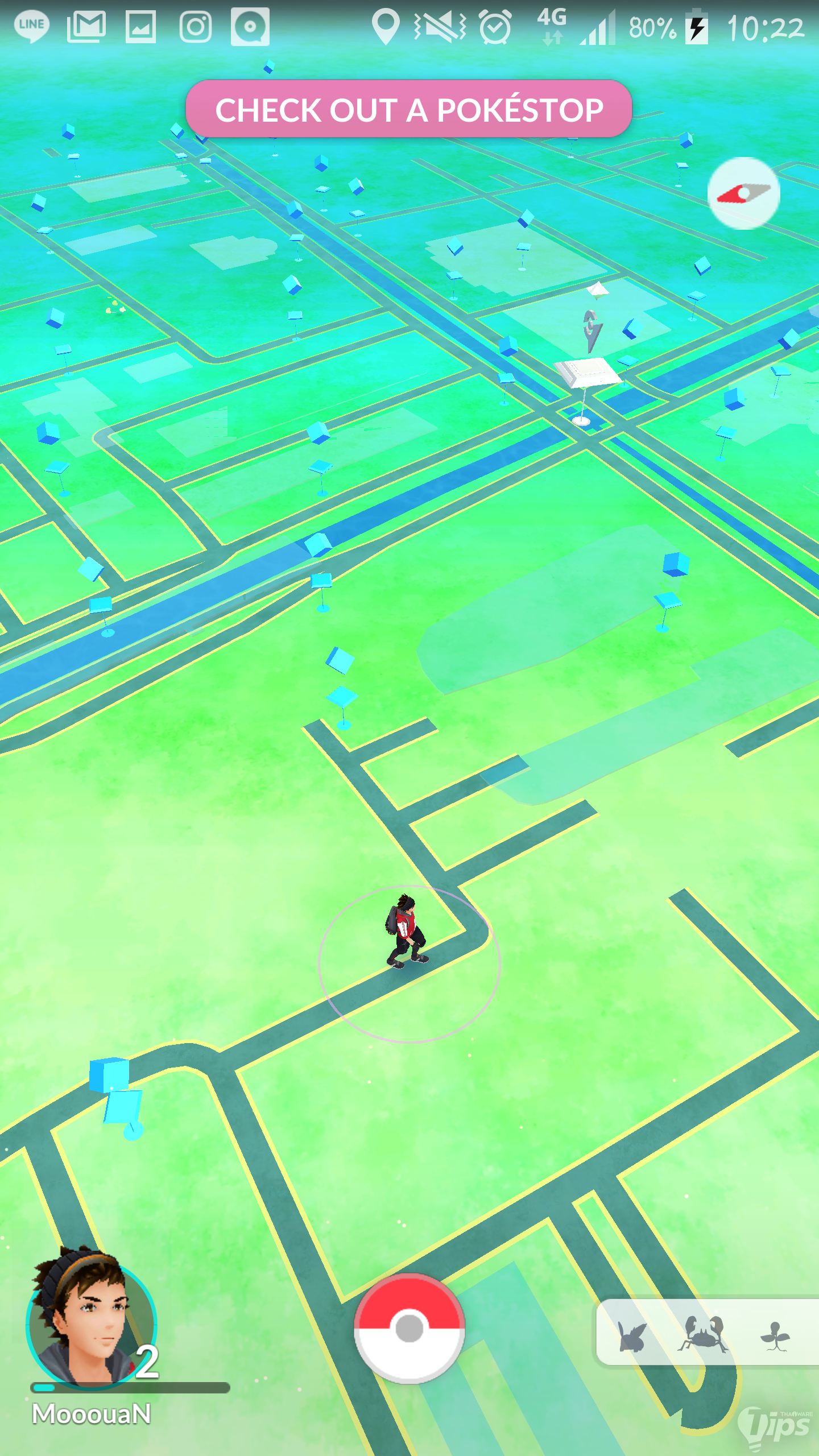Open the Poké Ball main menu
Viewport: 819px width, 1456px height.
click(409, 1329)
